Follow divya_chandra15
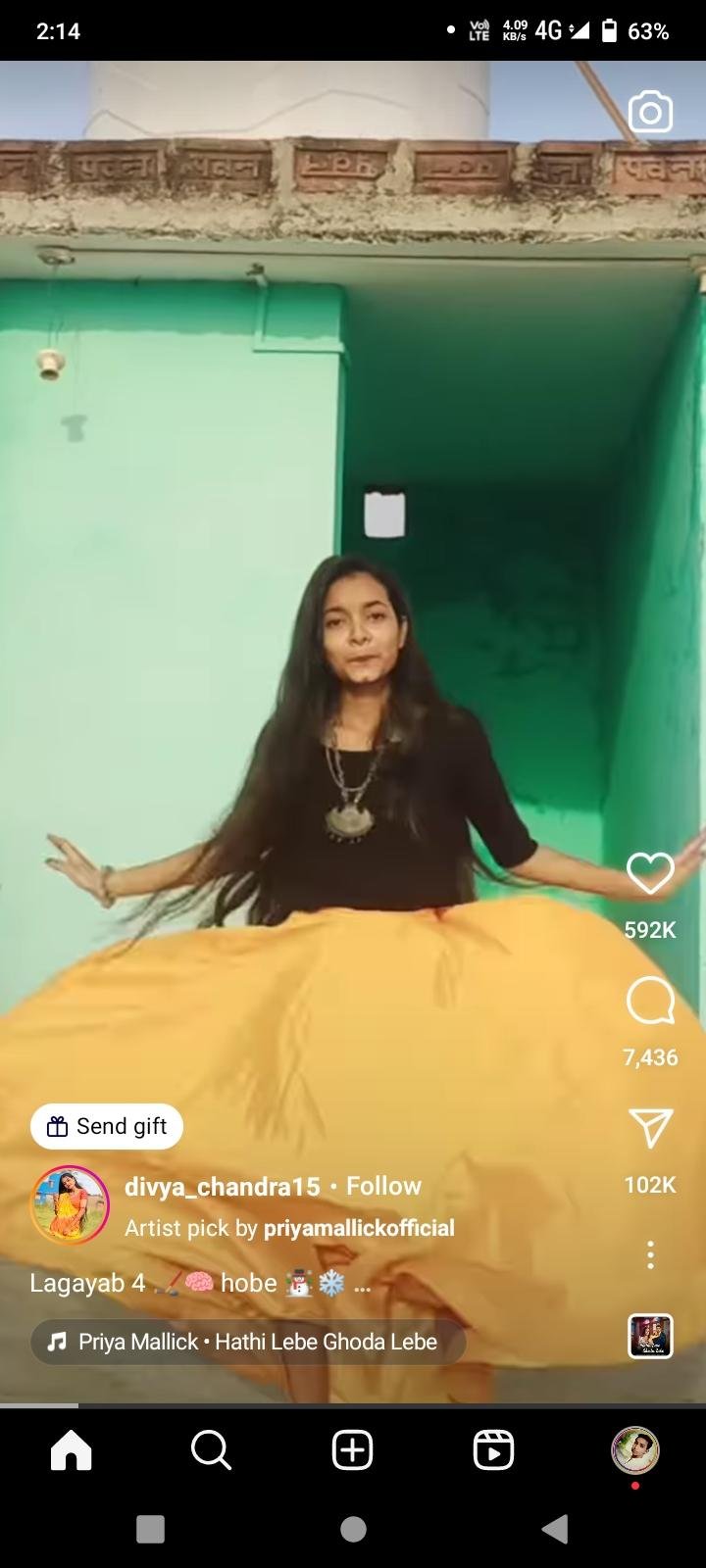 [x=383, y=1186]
